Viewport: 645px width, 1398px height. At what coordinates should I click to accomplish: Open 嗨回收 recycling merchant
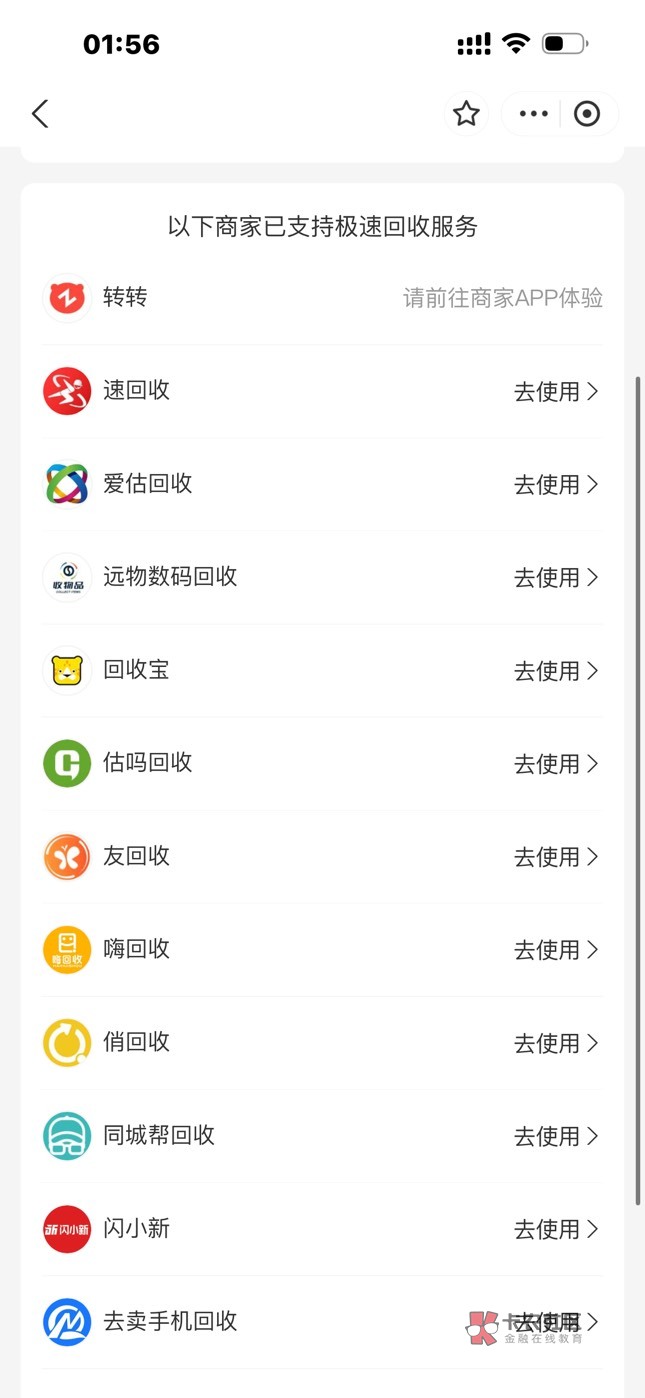(x=555, y=949)
